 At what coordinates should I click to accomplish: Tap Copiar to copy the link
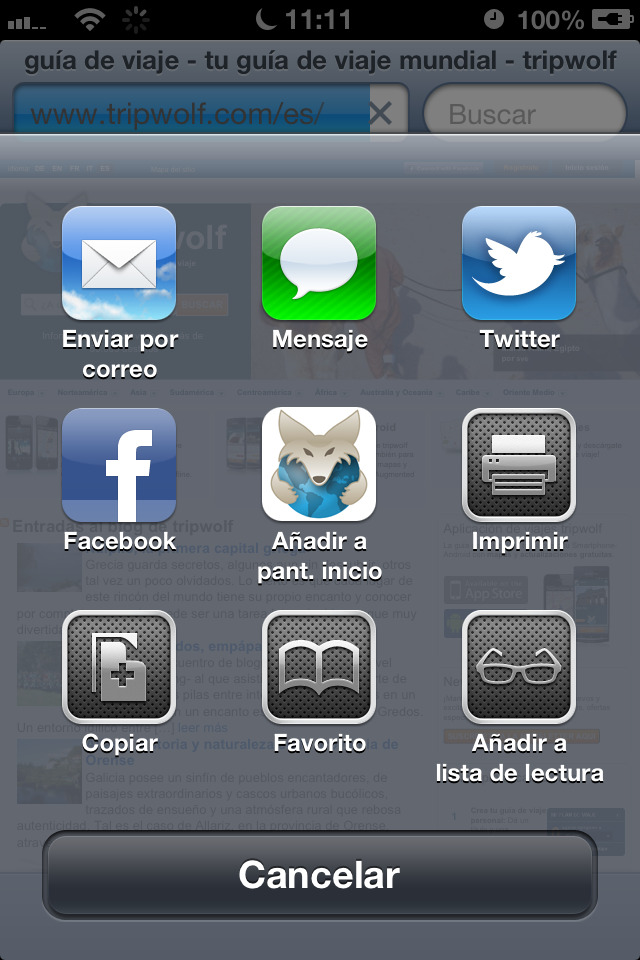pyautogui.click(x=119, y=668)
